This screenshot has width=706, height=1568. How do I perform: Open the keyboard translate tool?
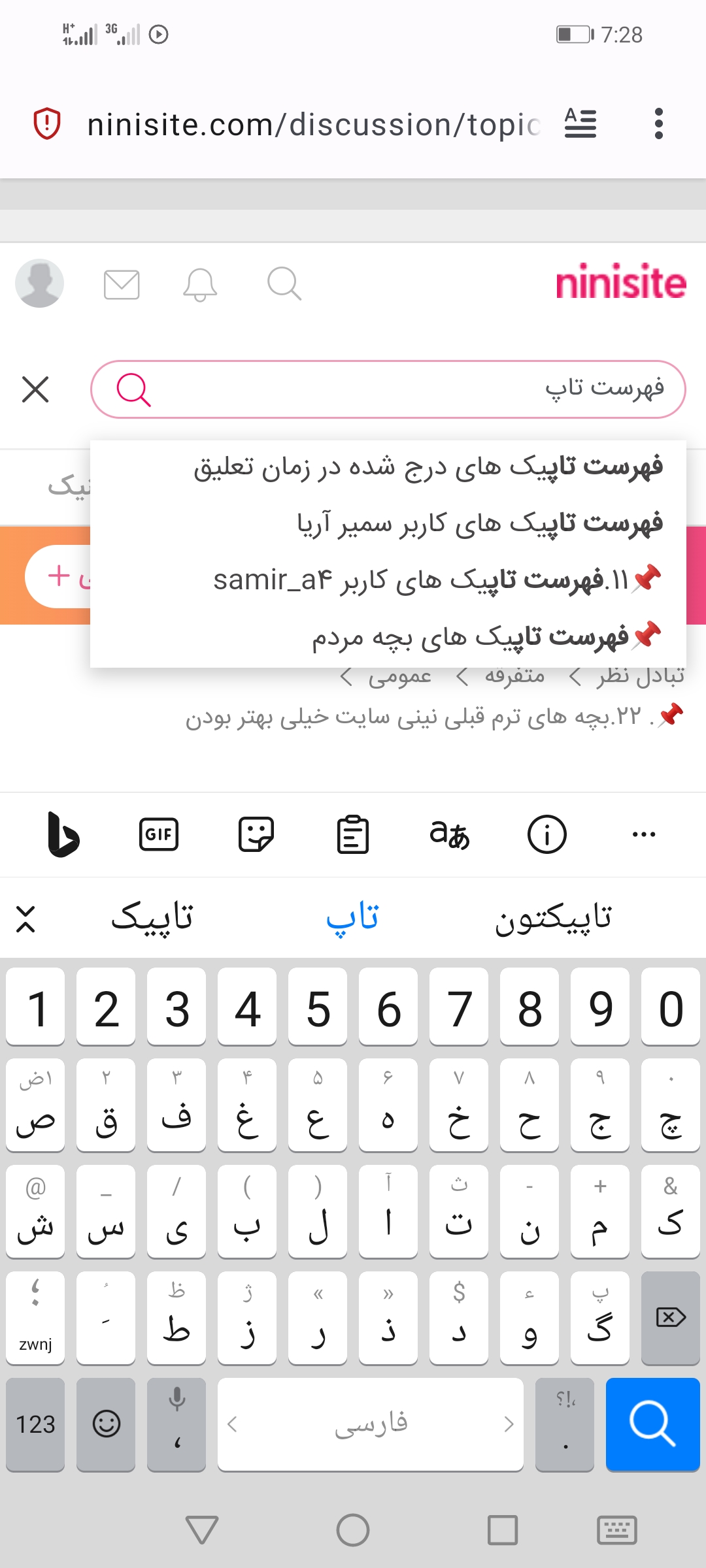pos(450,834)
